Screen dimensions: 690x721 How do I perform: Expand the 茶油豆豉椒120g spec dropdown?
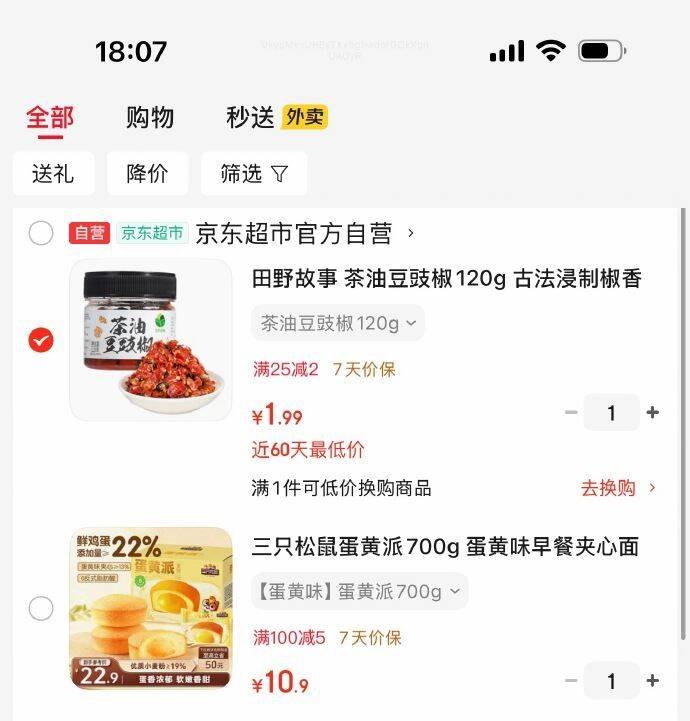[337, 323]
